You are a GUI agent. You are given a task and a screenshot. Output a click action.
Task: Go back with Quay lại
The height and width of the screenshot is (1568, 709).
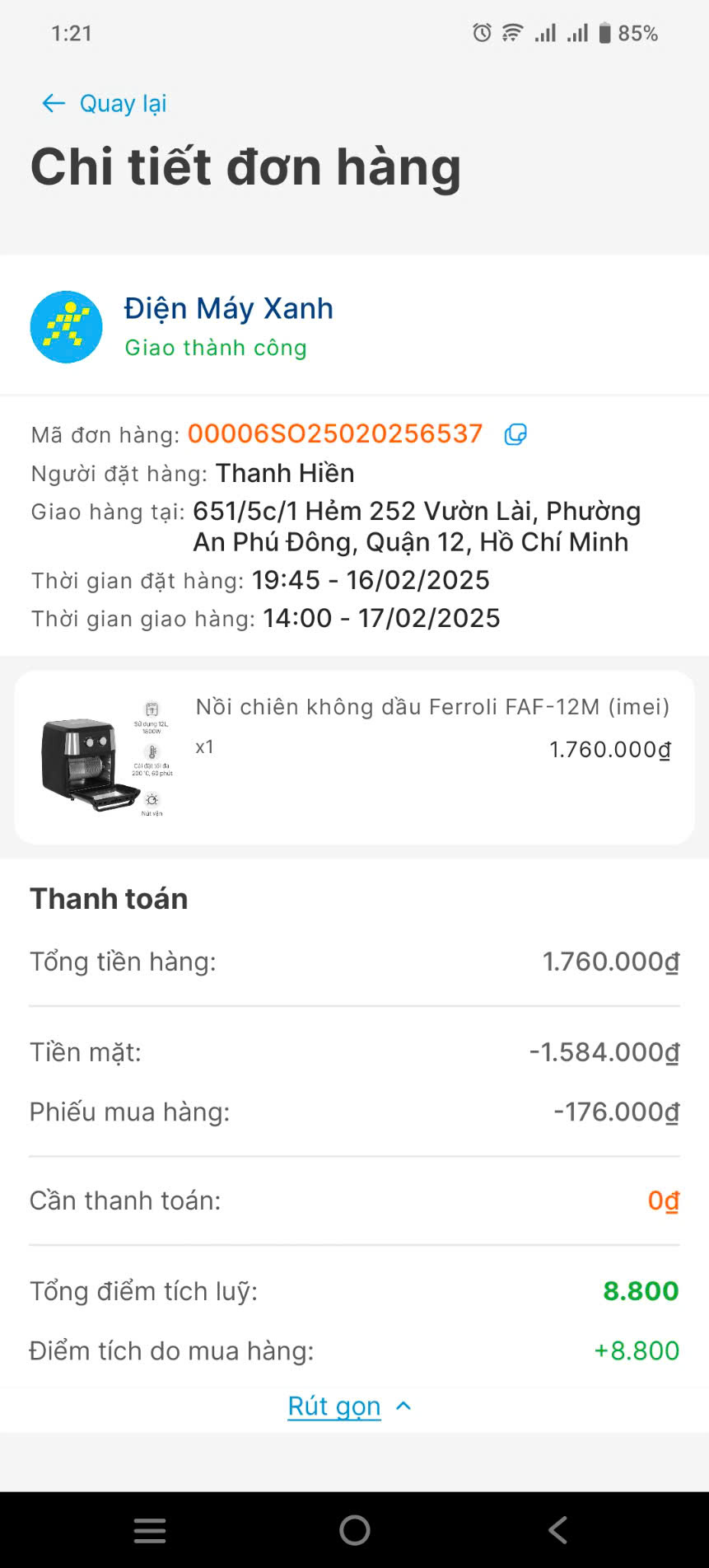tap(105, 104)
